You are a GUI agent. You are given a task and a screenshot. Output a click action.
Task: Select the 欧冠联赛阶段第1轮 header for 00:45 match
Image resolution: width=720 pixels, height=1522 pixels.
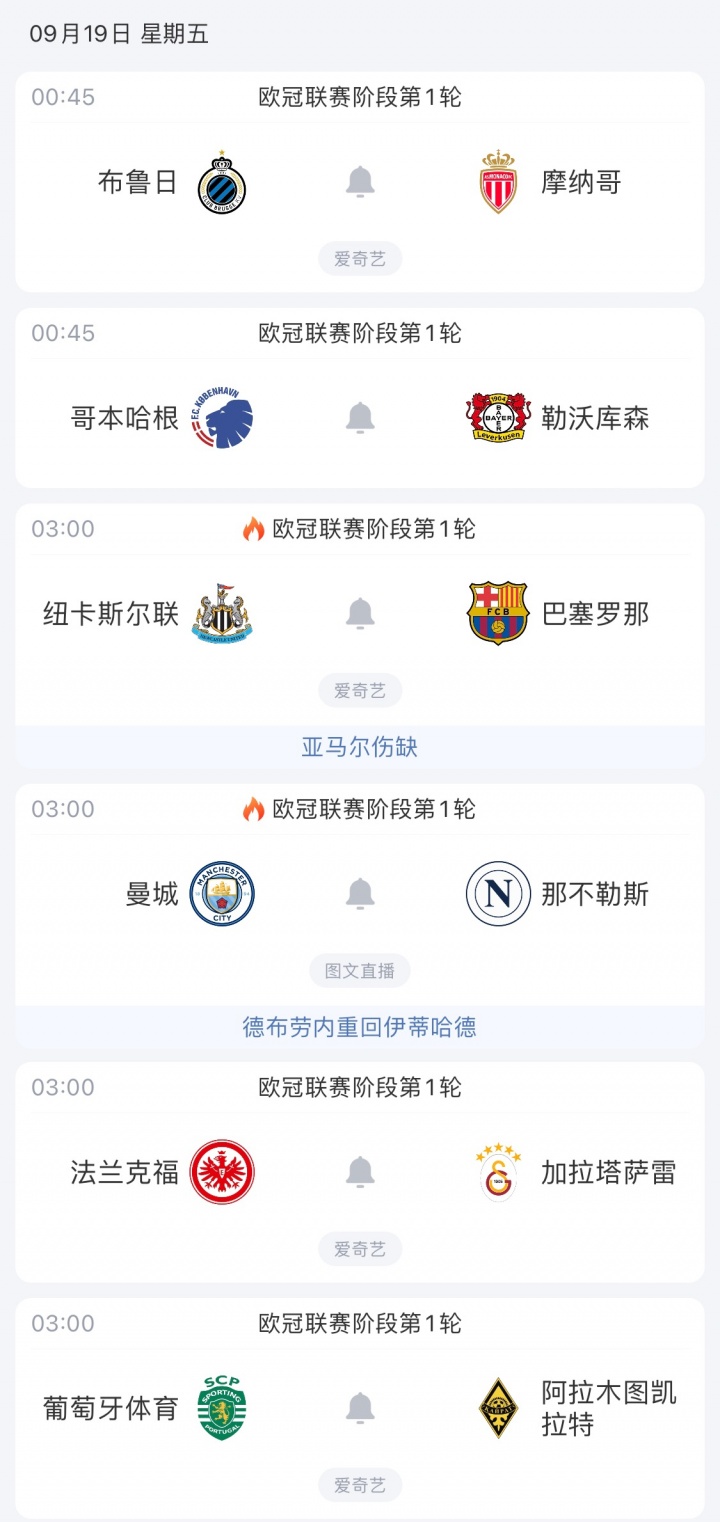[360, 97]
